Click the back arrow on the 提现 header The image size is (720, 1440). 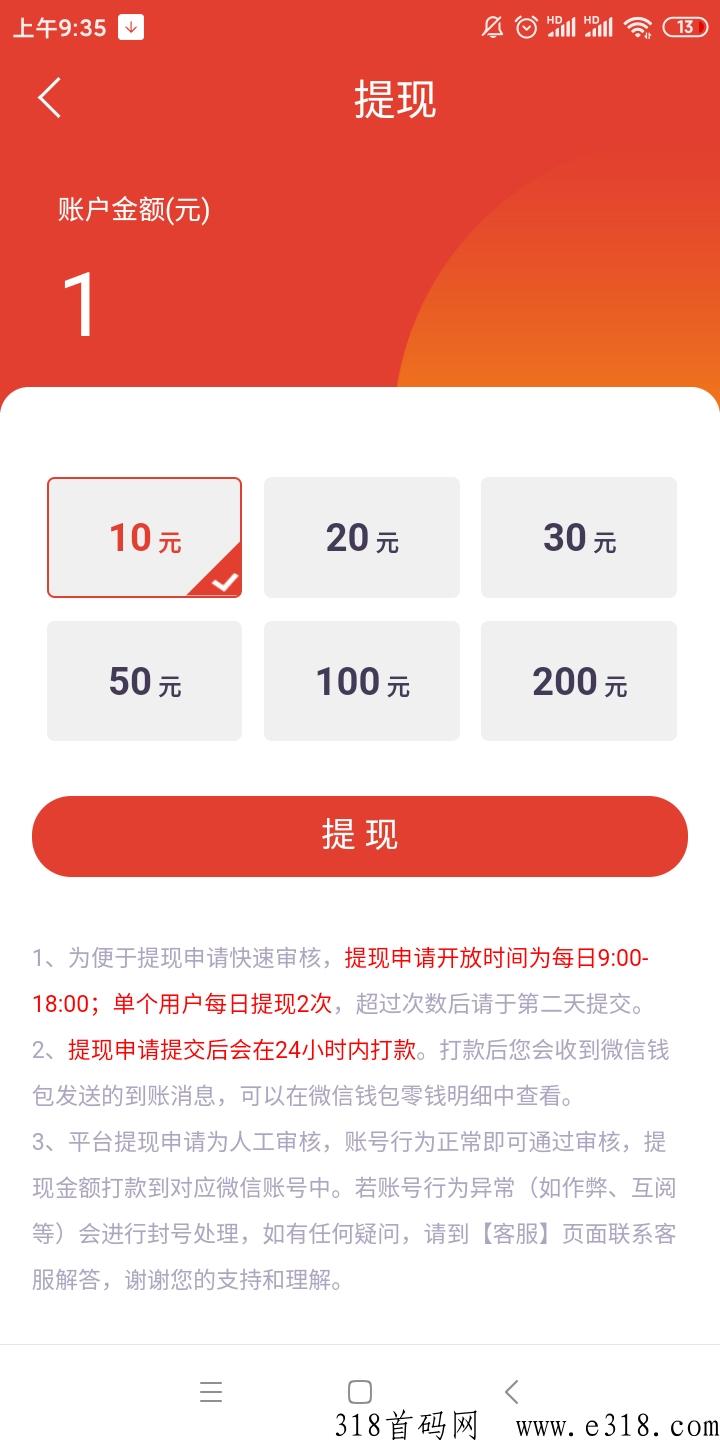[48, 99]
